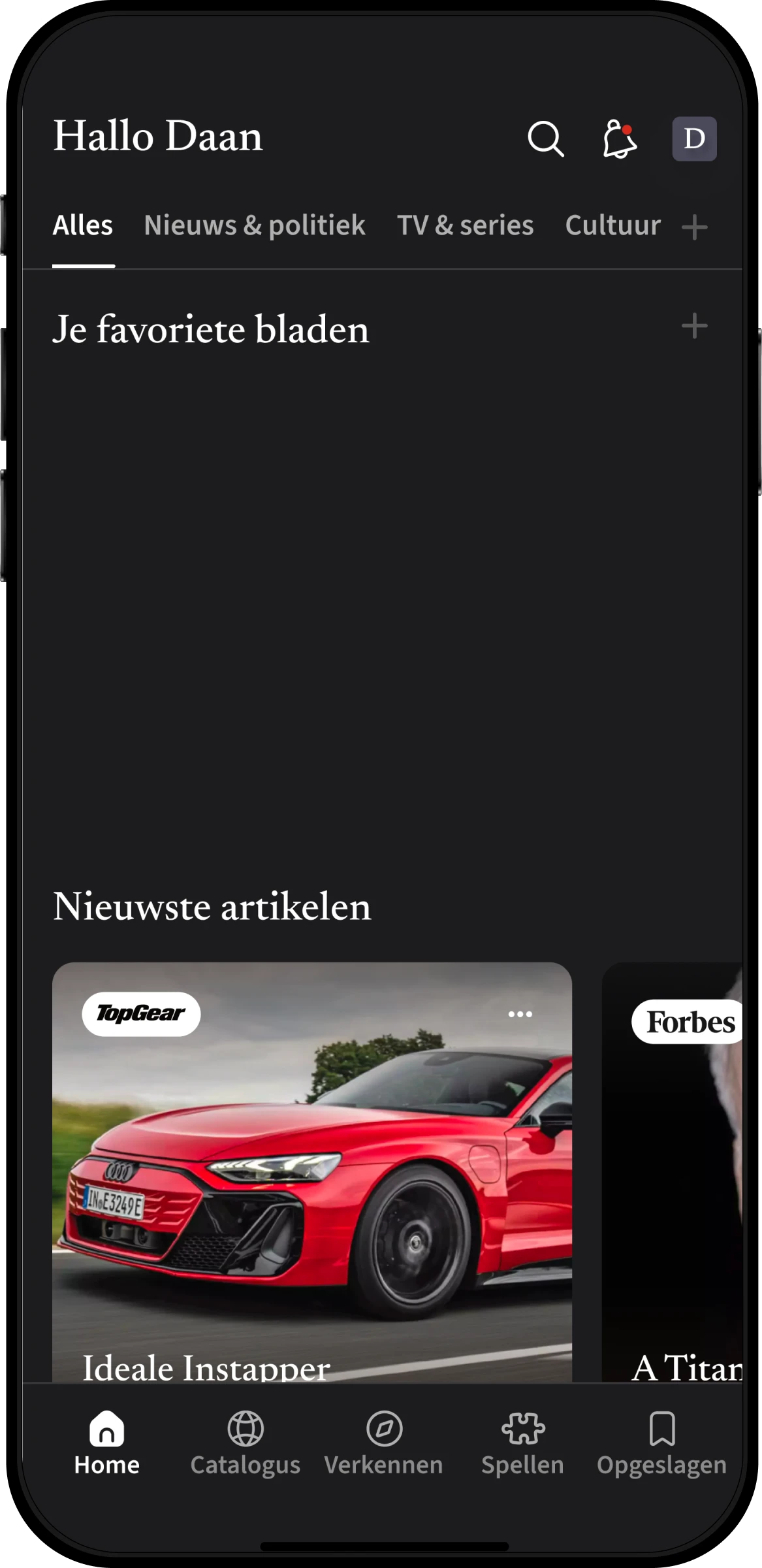This screenshot has width=762, height=1568.
Task: Switch to the Verkennen tab
Action: point(384,1443)
